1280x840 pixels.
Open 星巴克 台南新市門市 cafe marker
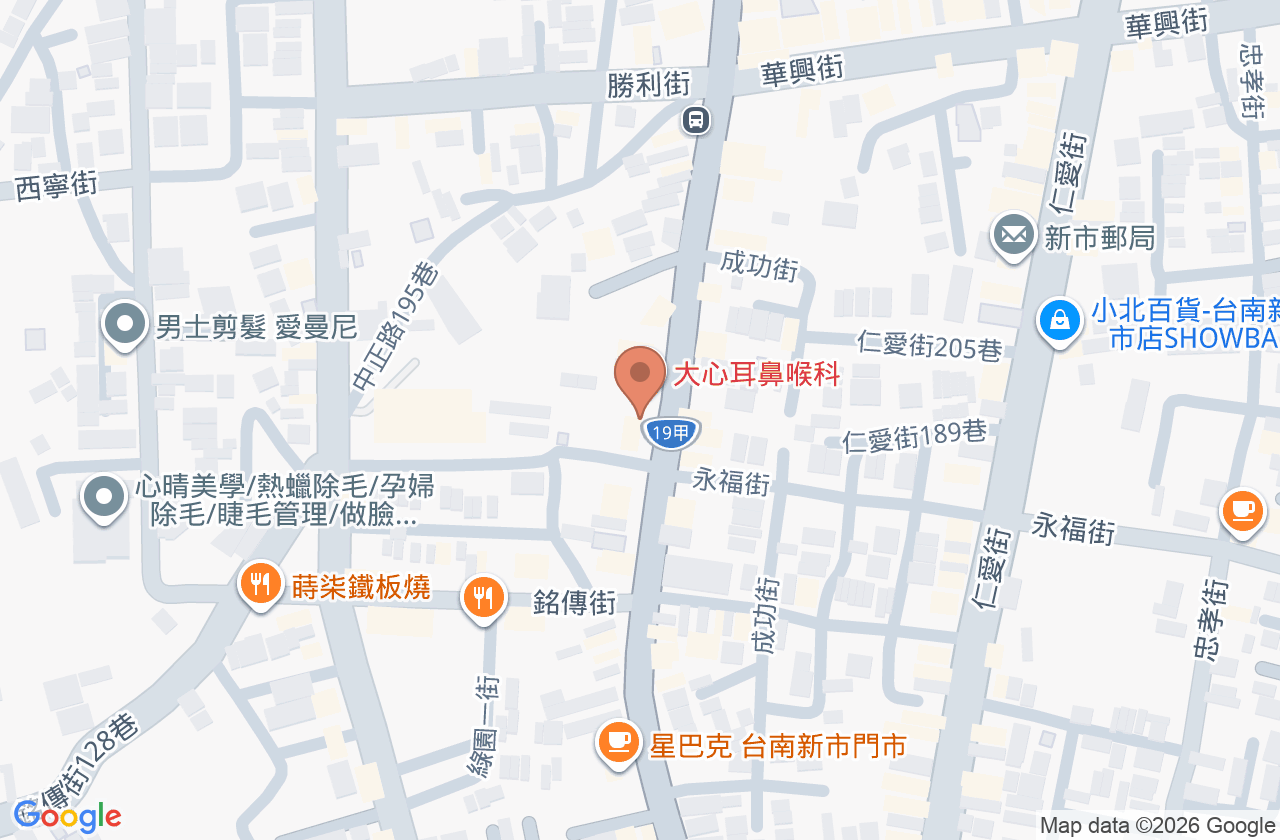620,744
